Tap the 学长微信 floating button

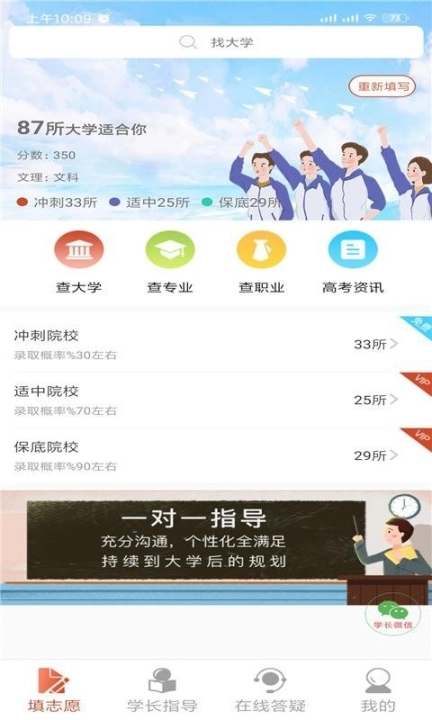393,614
